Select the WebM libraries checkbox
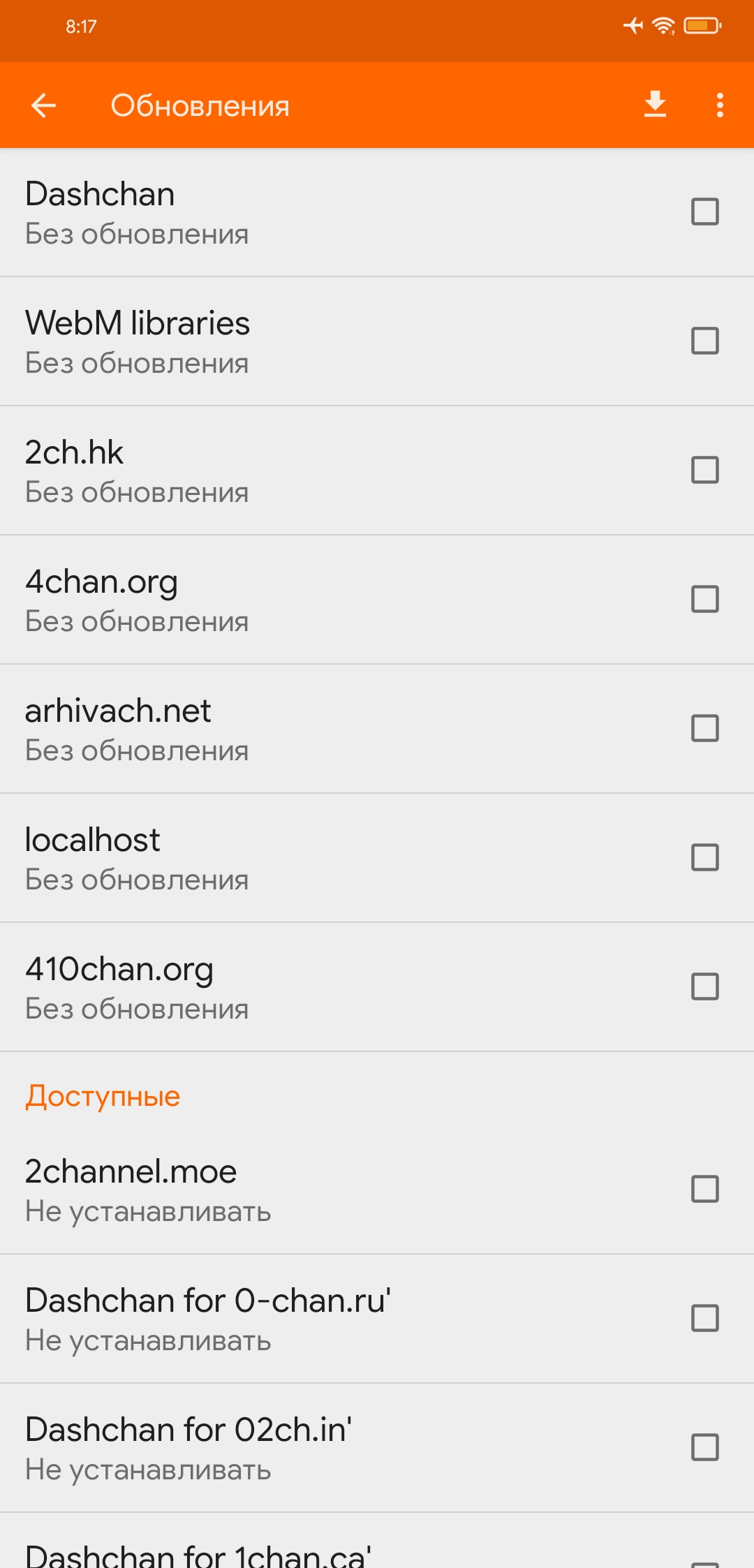754x1568 pixels. pos(704,341)
